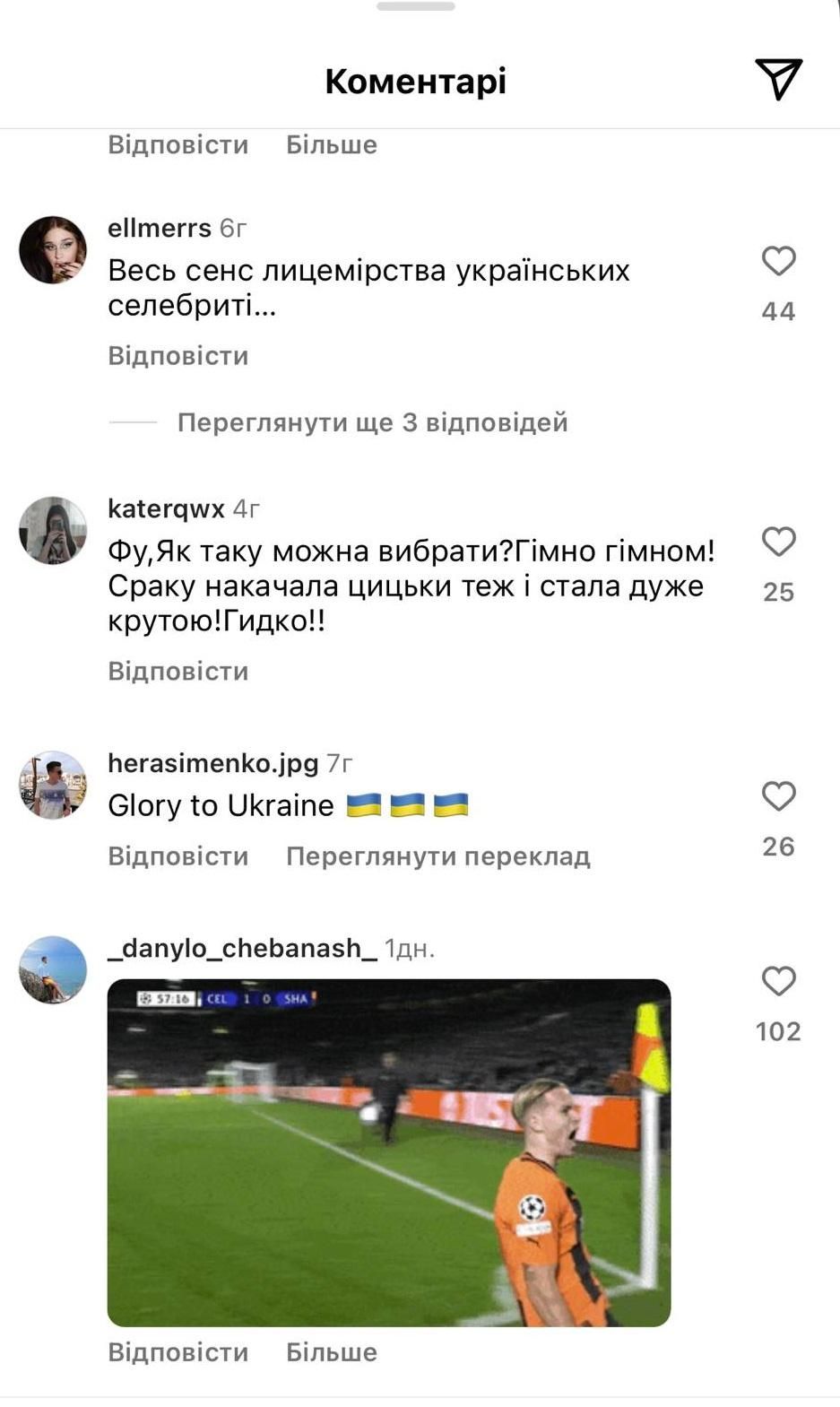840x1407 pixels.
Task: Expand 3 more replies under ellmerrs
Action: coord(372,422)
